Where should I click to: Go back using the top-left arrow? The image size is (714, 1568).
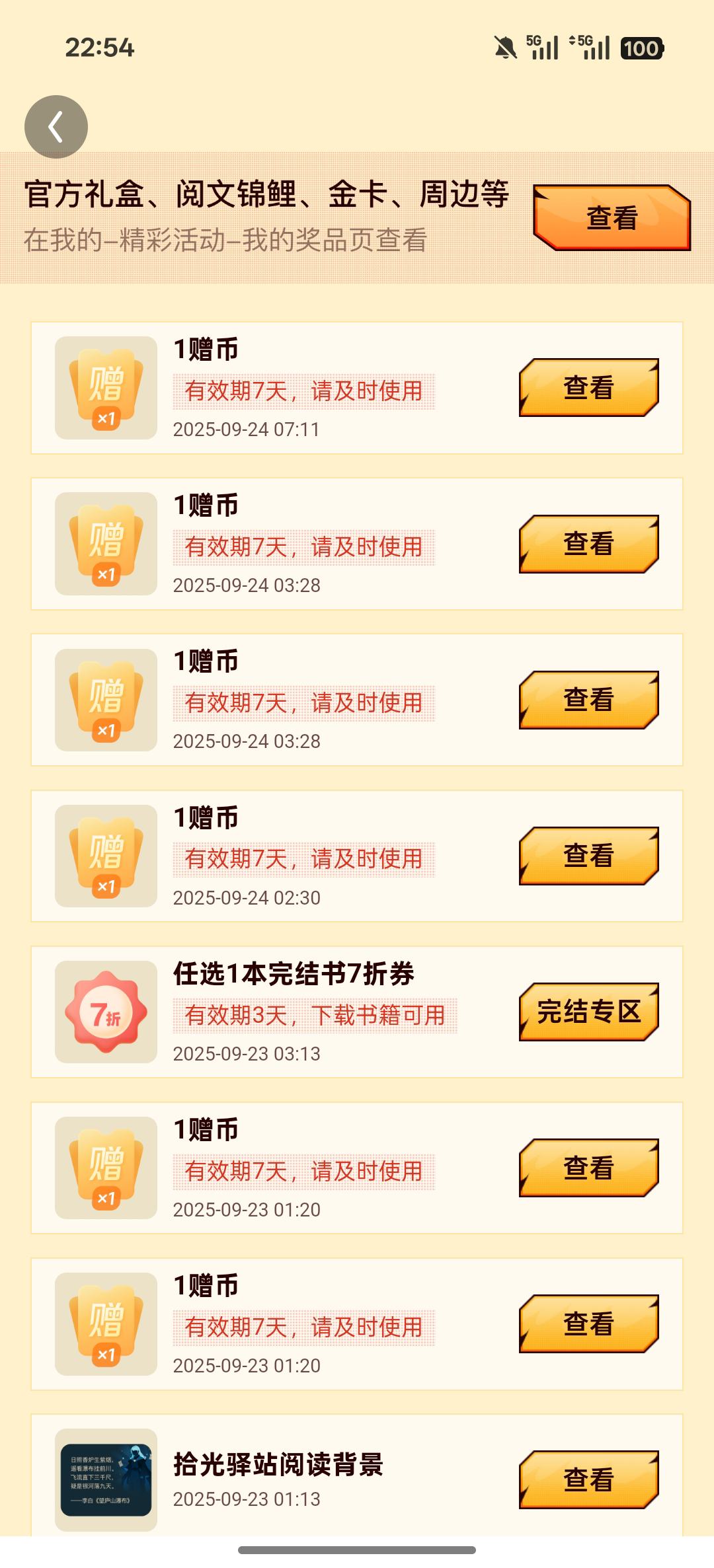point(56,127)
